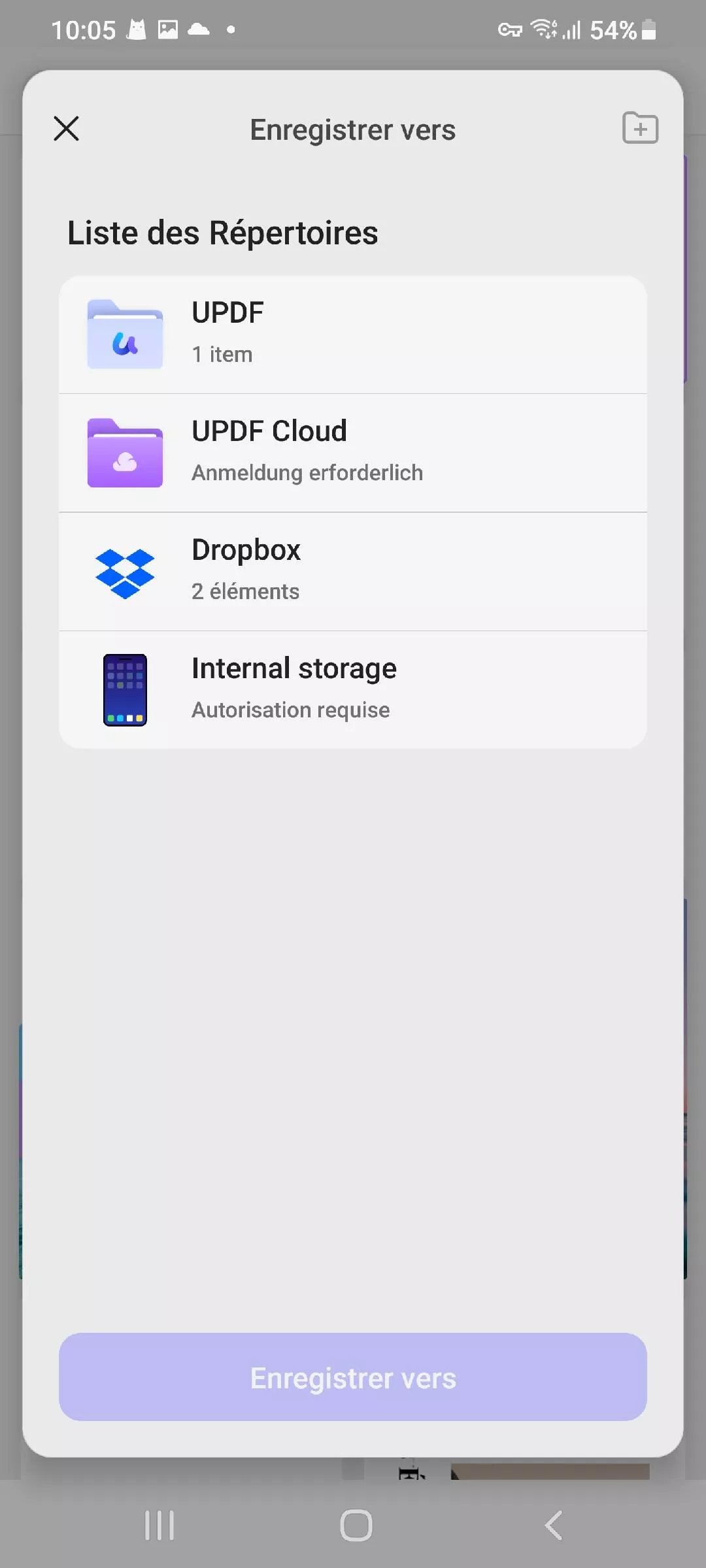706x1568 pixels.
Task: Select the UPDF folder
Action: coord(353,335)
